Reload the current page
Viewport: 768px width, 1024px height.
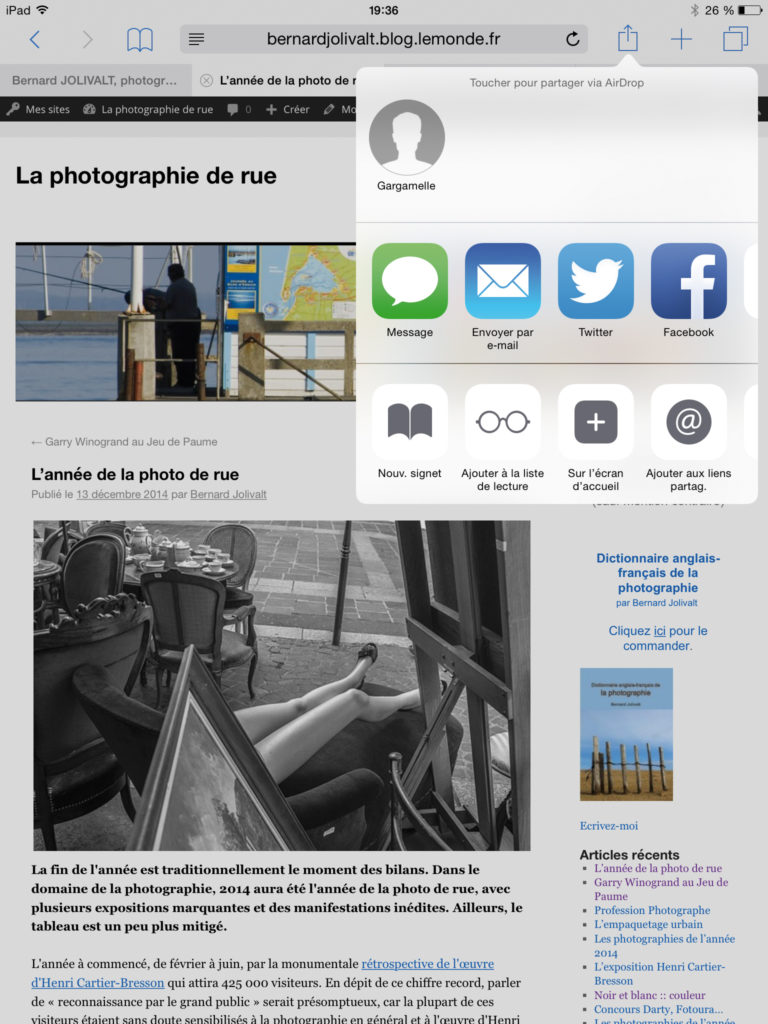[573, 40]
